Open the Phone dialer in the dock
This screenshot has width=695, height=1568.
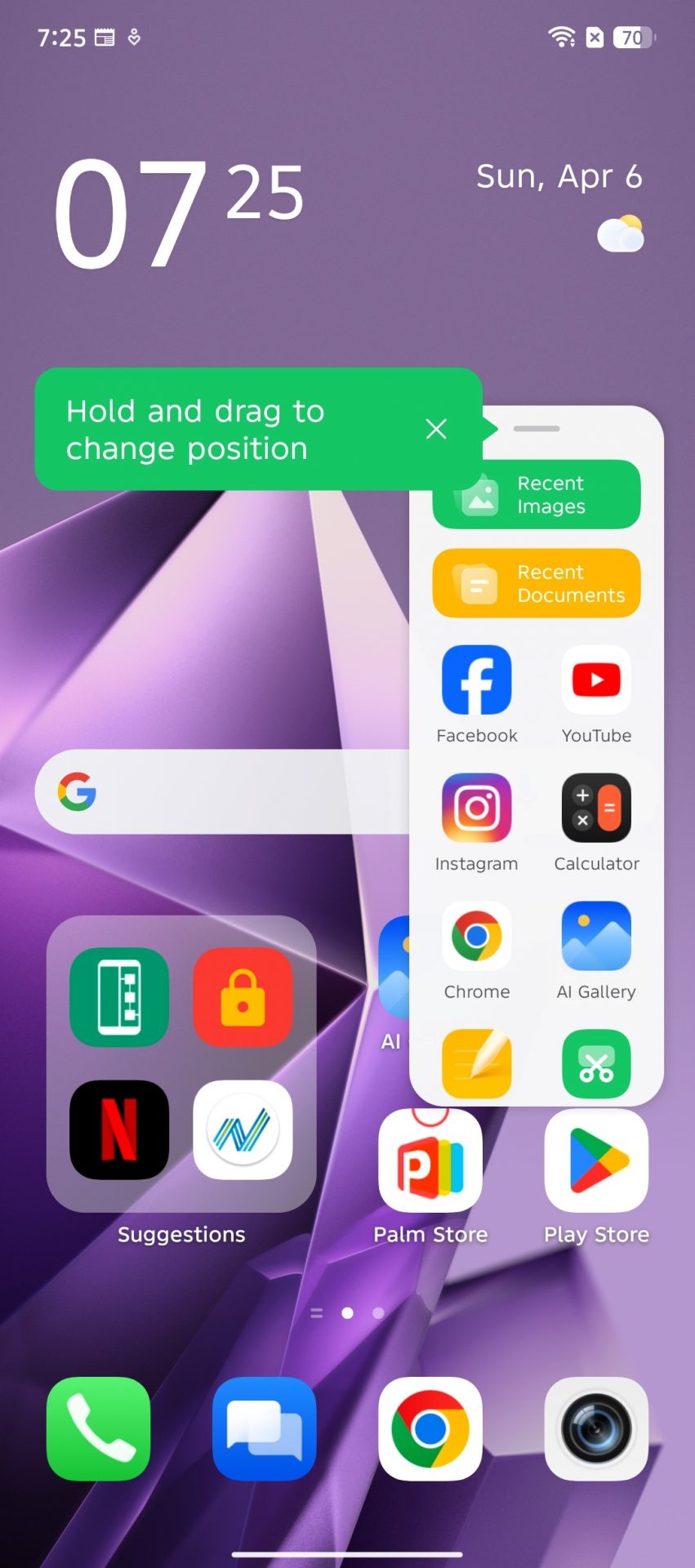coord(99,1428)
